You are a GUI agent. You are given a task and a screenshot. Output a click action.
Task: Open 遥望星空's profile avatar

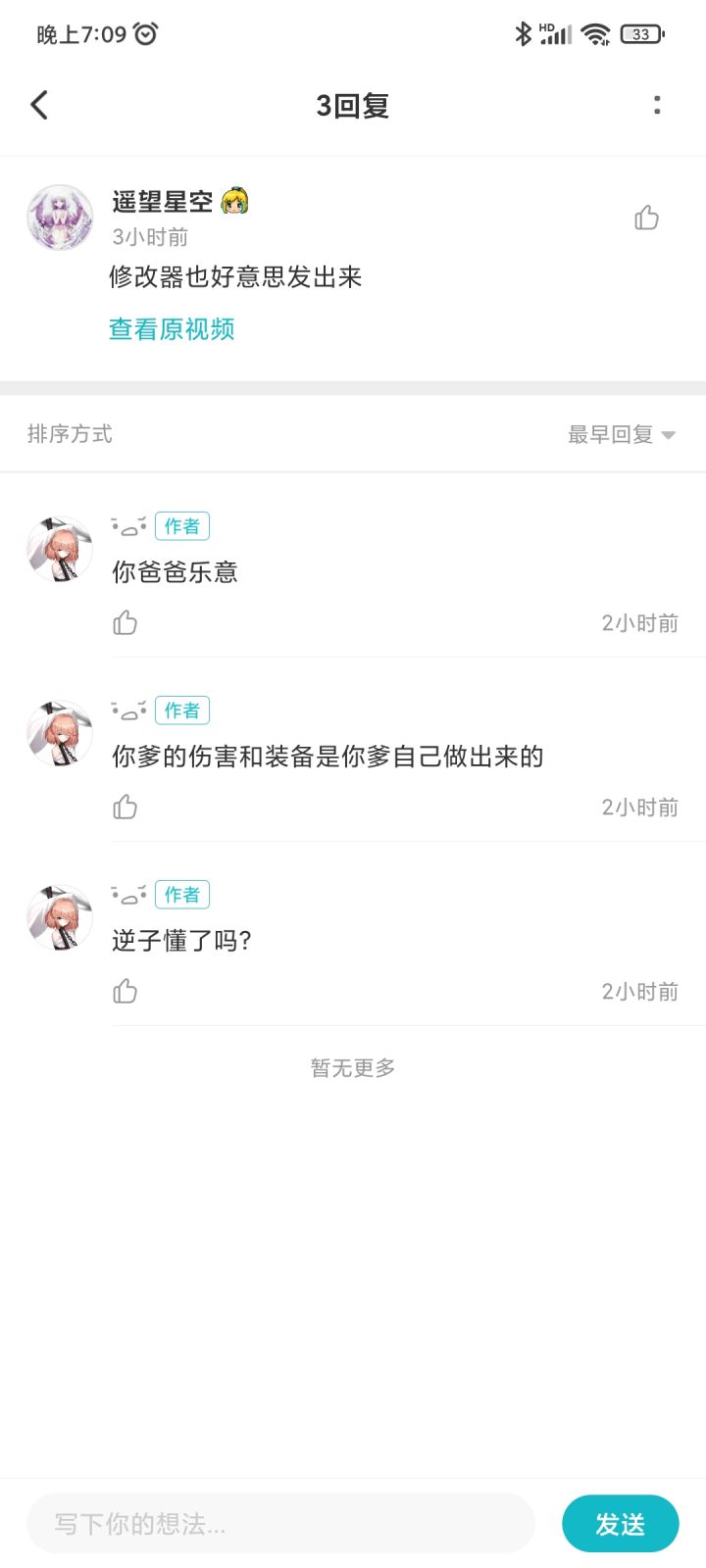(x=60, y=218)
